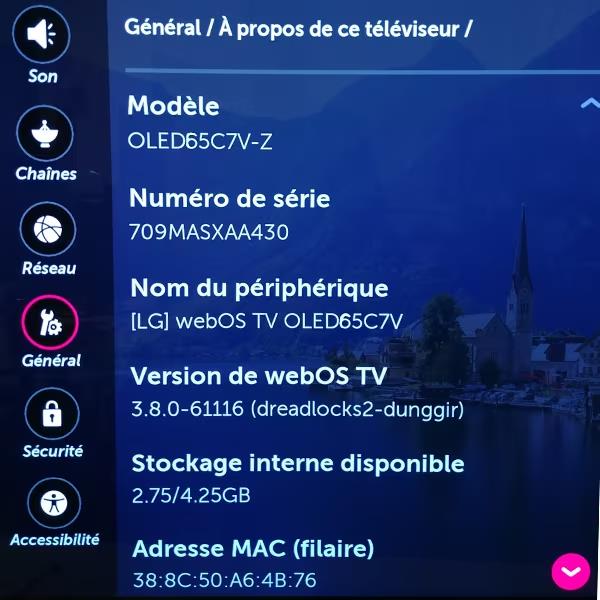The height and width of the screenshot is (600, 600).
Task: Select the Général section
Action: [x=49, y=322]
